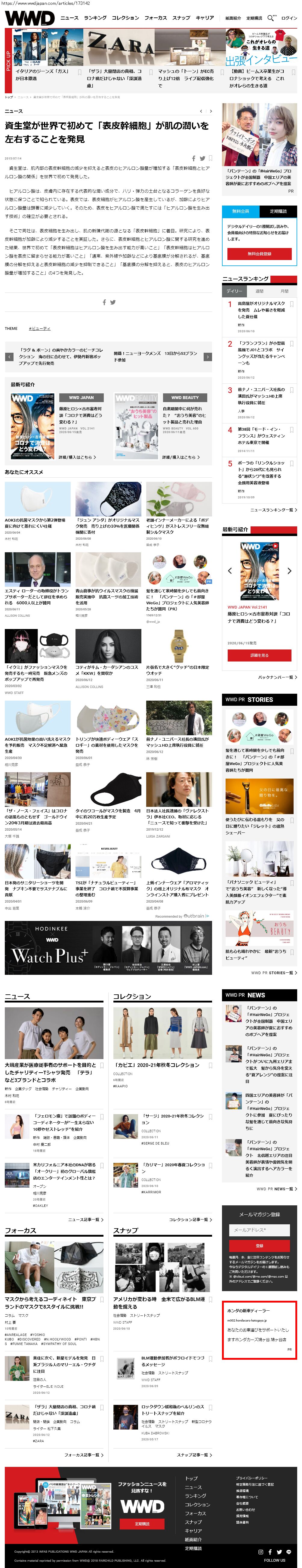Screen dimensions: 302x1568
Task: Tap the 無料会員登録 red button
Action: click(x=259, y=254)
